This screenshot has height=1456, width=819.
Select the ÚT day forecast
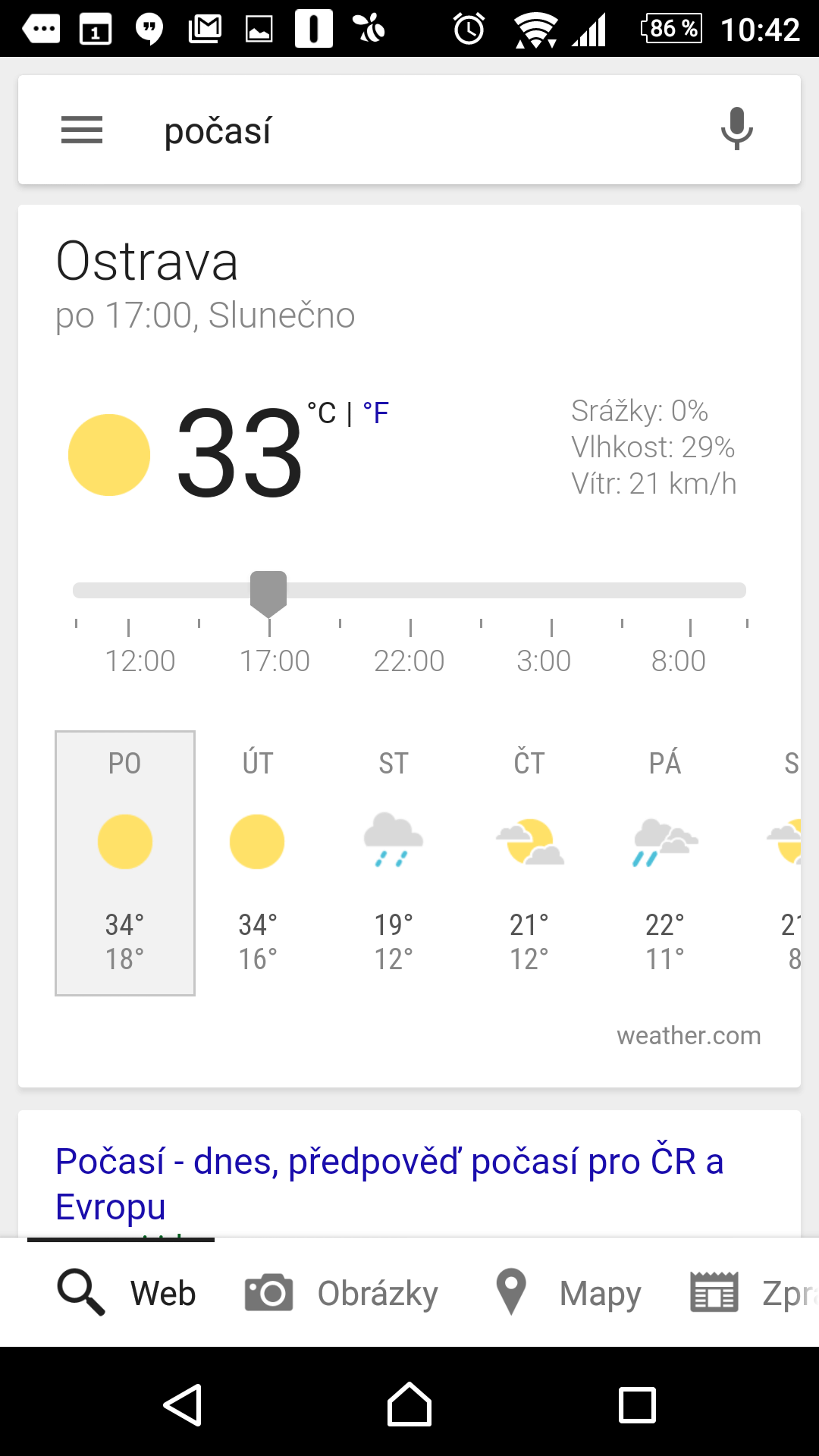click(x=258, y=863)
